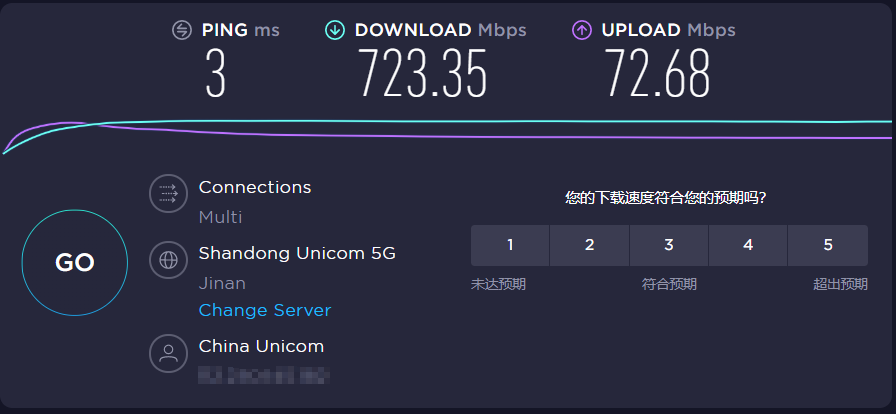This screenshot has height=414, width=896.
Task: Choose rating 4 in the survey
Action: [748, 245]
